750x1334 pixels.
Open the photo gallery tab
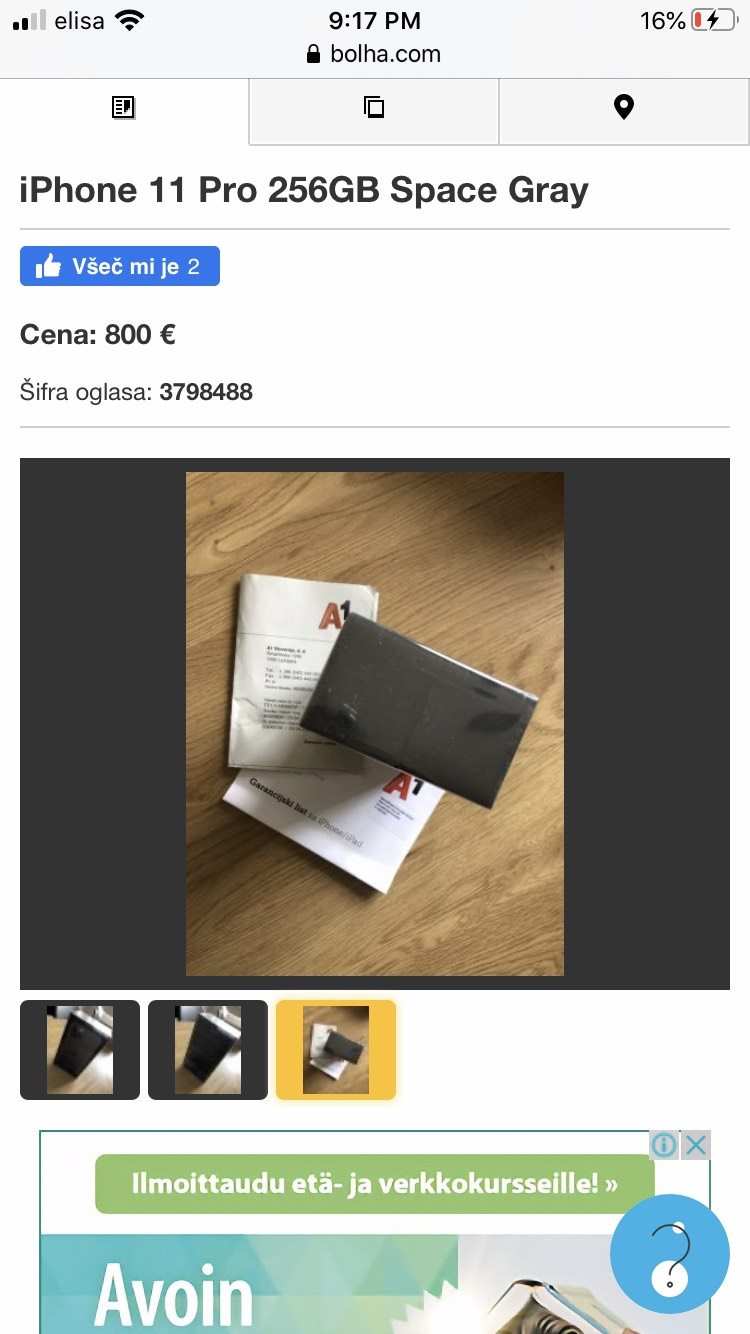point(374,107)
